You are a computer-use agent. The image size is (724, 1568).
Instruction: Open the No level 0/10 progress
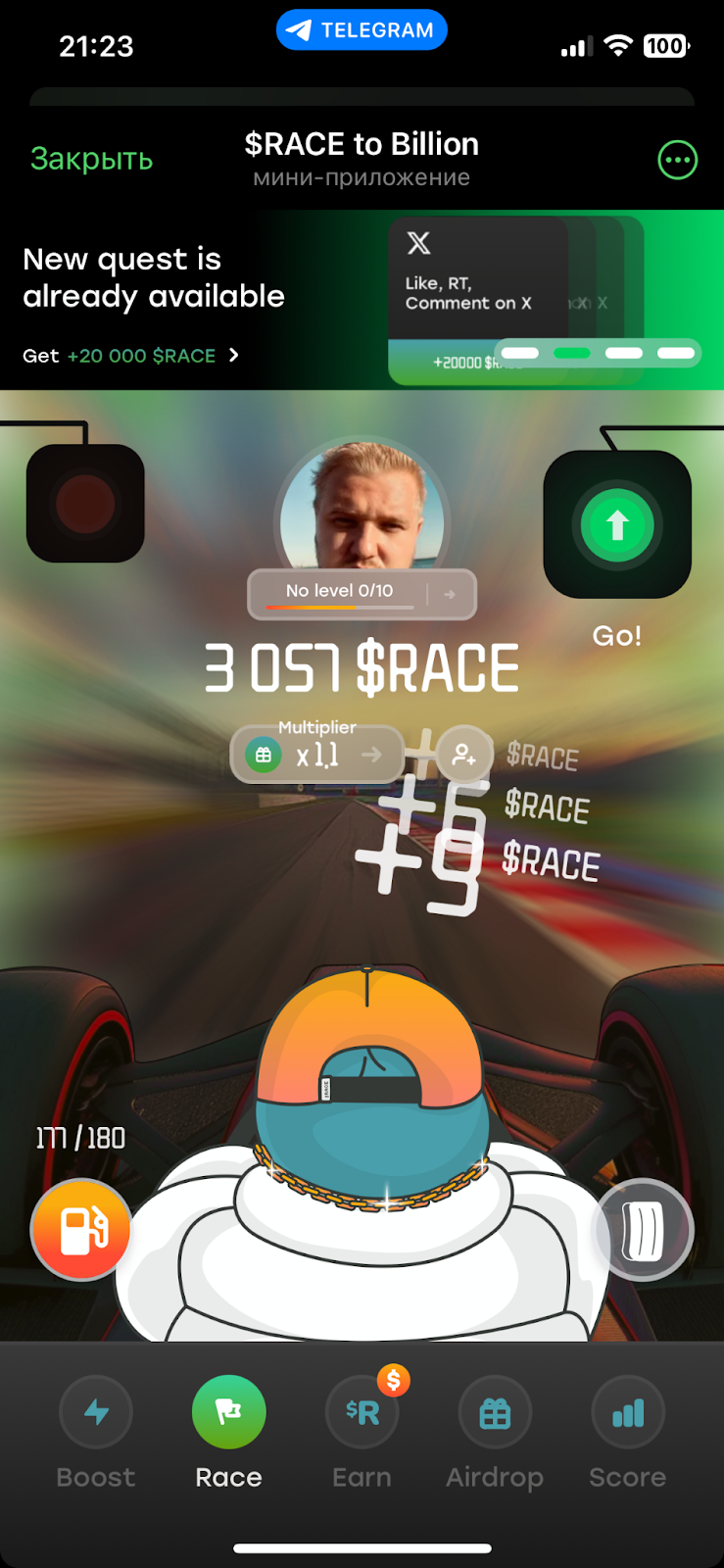(x=362, y=593)
